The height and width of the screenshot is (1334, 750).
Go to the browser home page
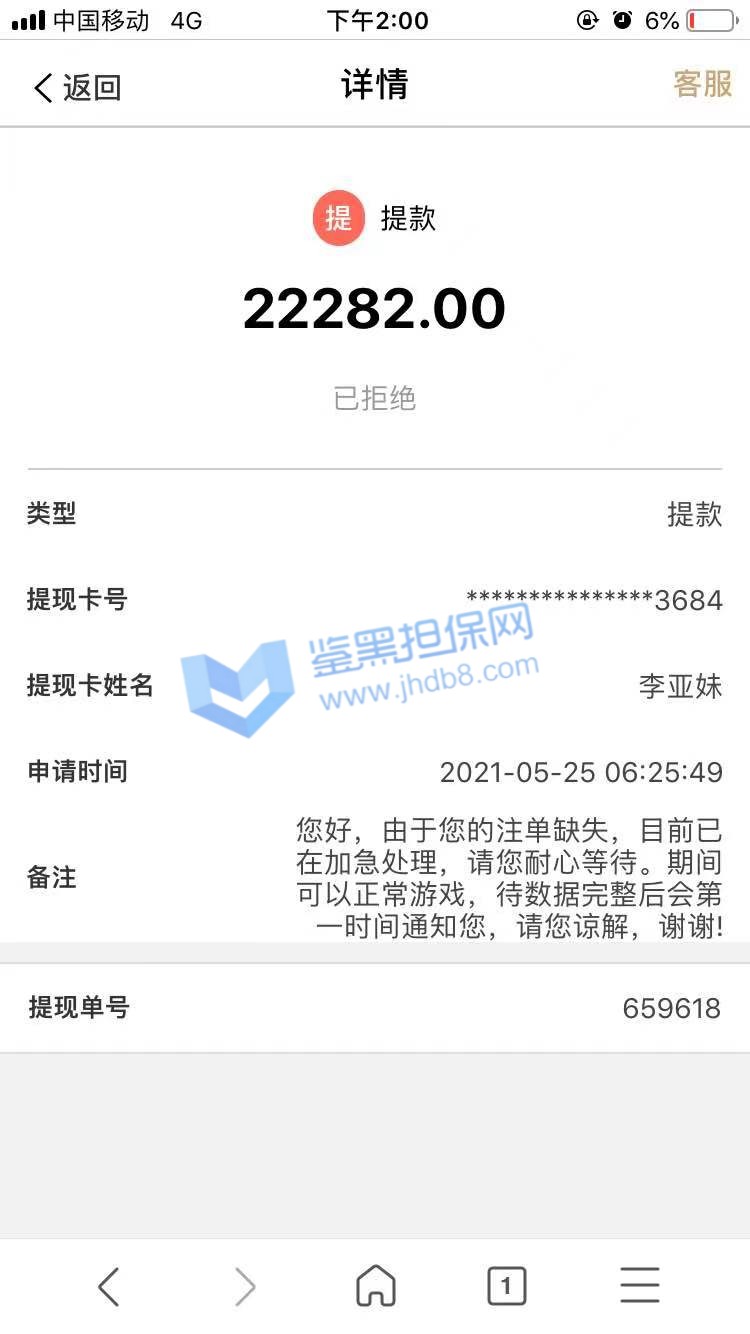coord(376,1286)
